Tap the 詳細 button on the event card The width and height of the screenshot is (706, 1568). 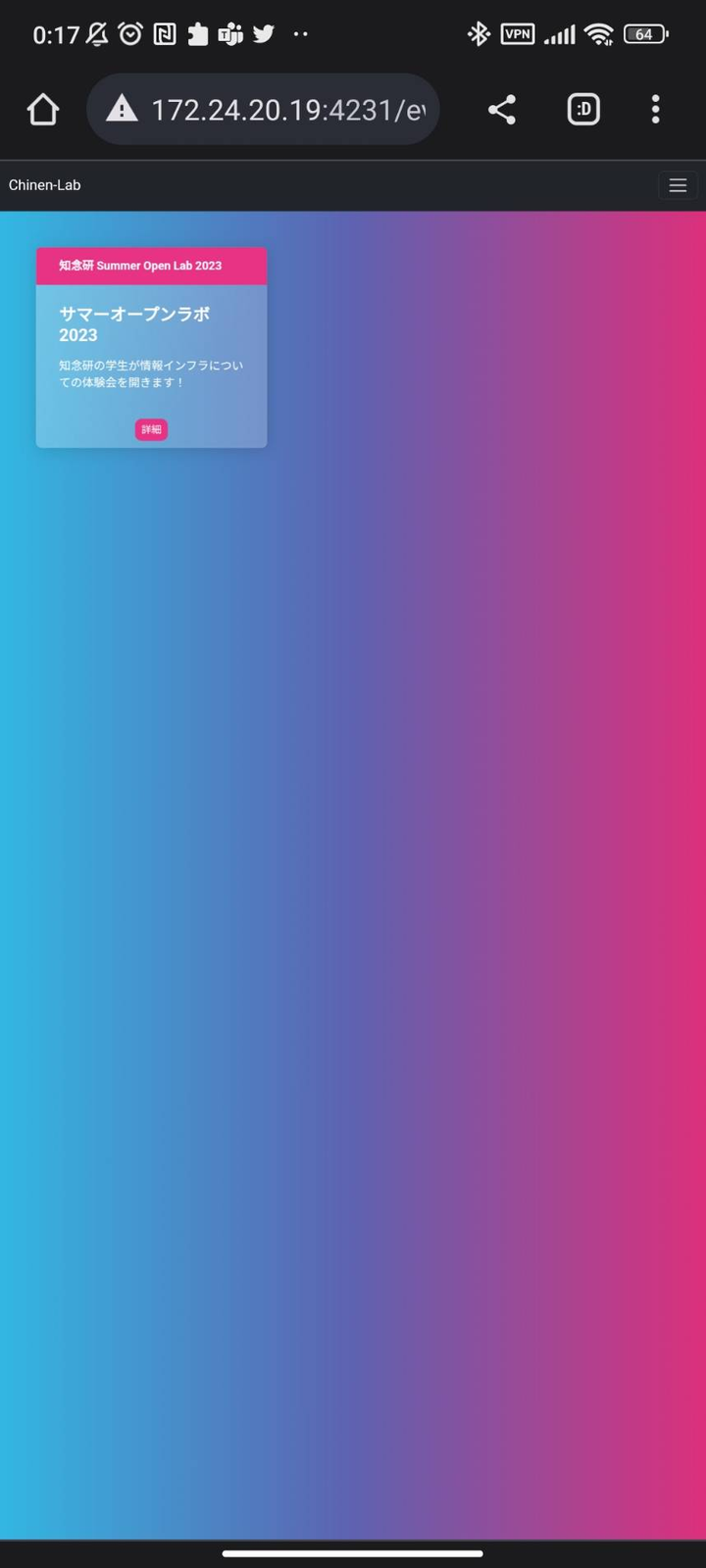click(151, 429)
